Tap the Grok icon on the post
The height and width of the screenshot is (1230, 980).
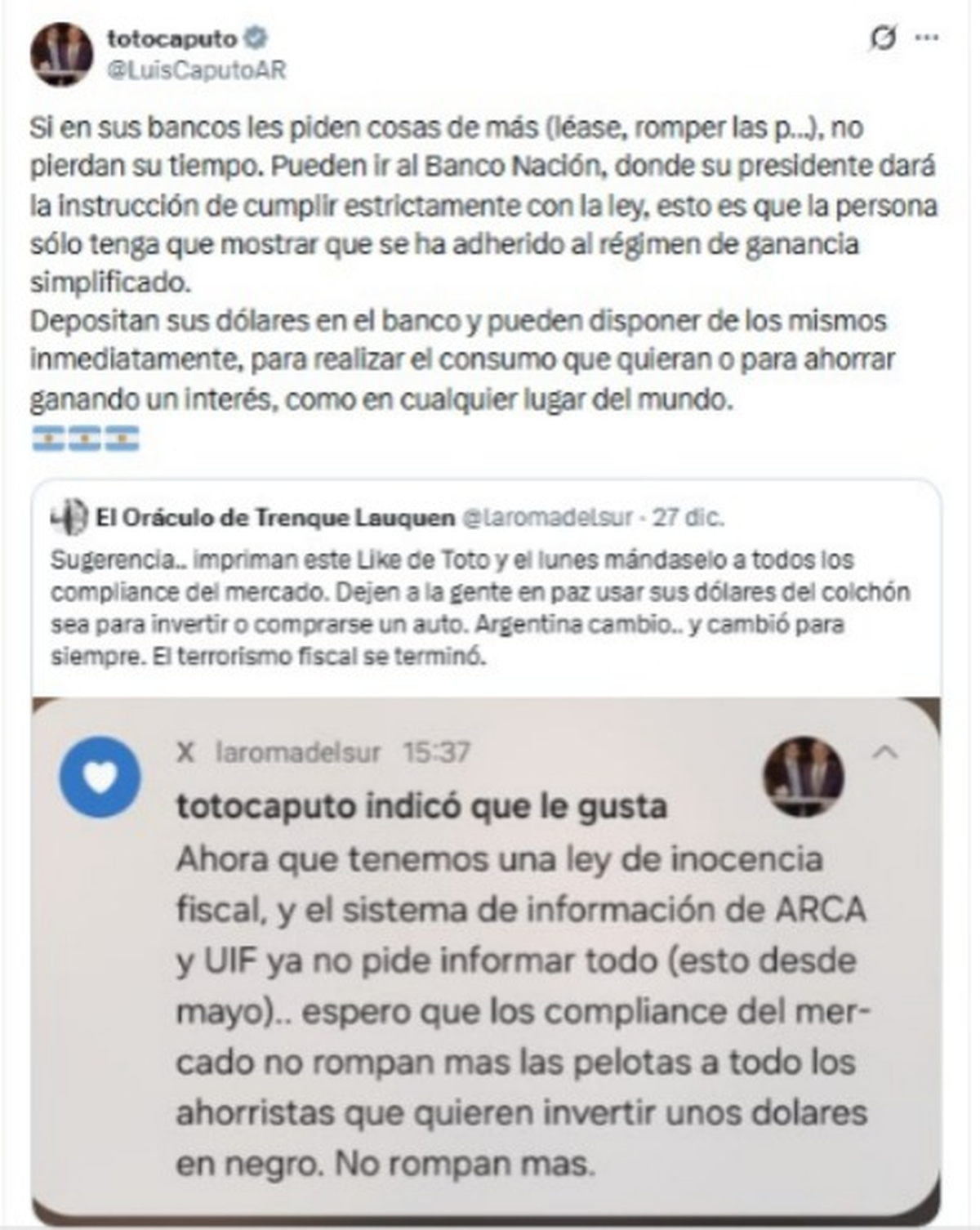(883, 38)
